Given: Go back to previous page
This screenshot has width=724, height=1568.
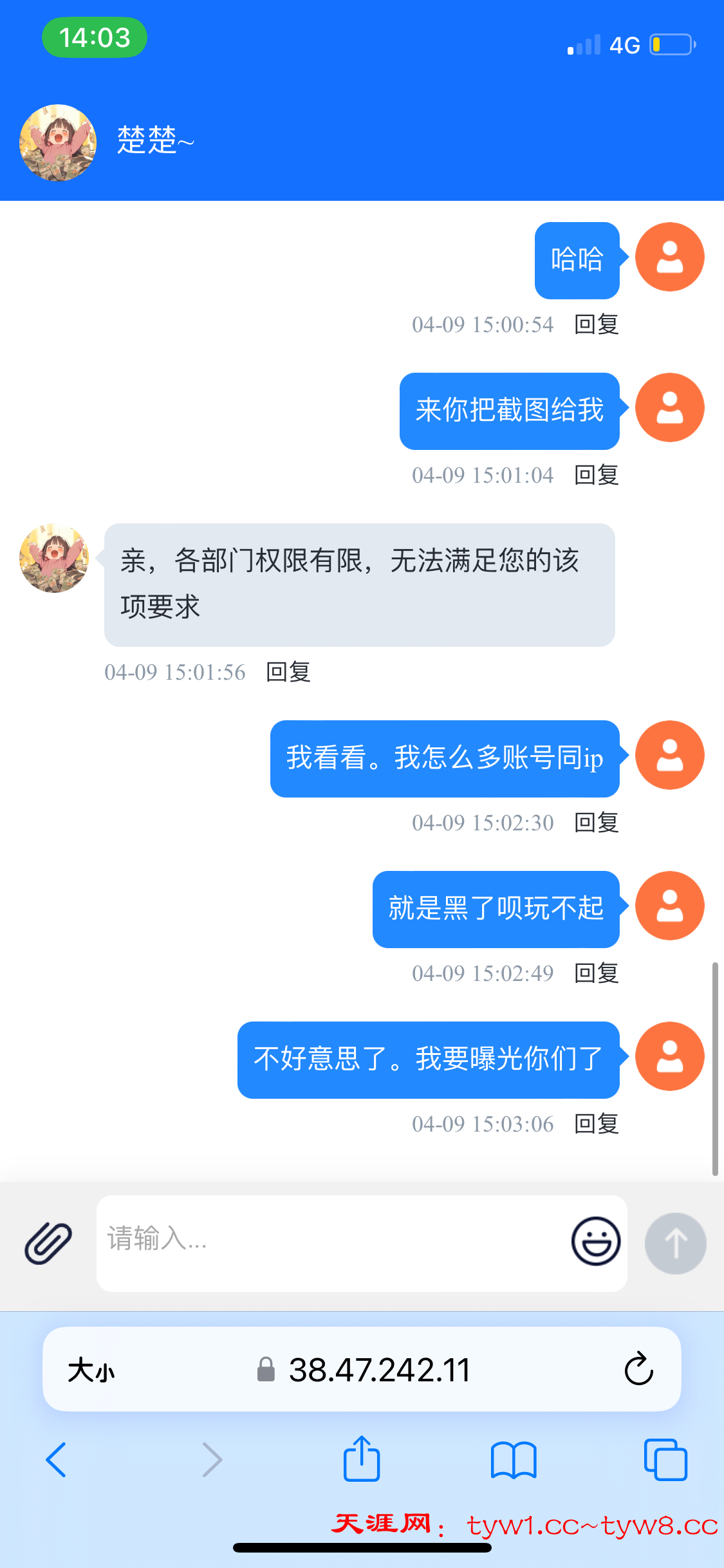Looking at the screenshot, I should click(x=56, y=1459).
